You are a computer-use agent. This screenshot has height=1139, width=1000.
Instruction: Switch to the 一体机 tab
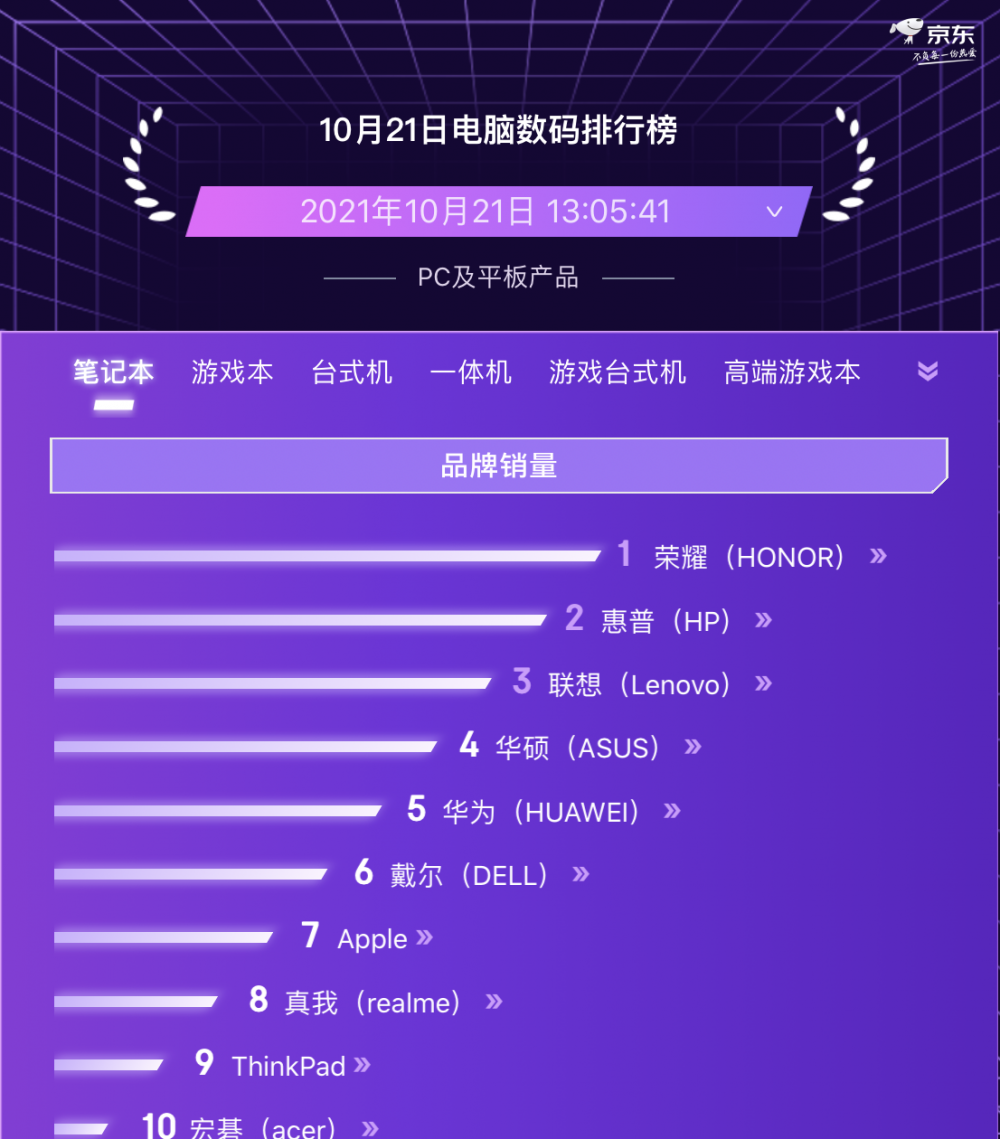click(471, 372)
